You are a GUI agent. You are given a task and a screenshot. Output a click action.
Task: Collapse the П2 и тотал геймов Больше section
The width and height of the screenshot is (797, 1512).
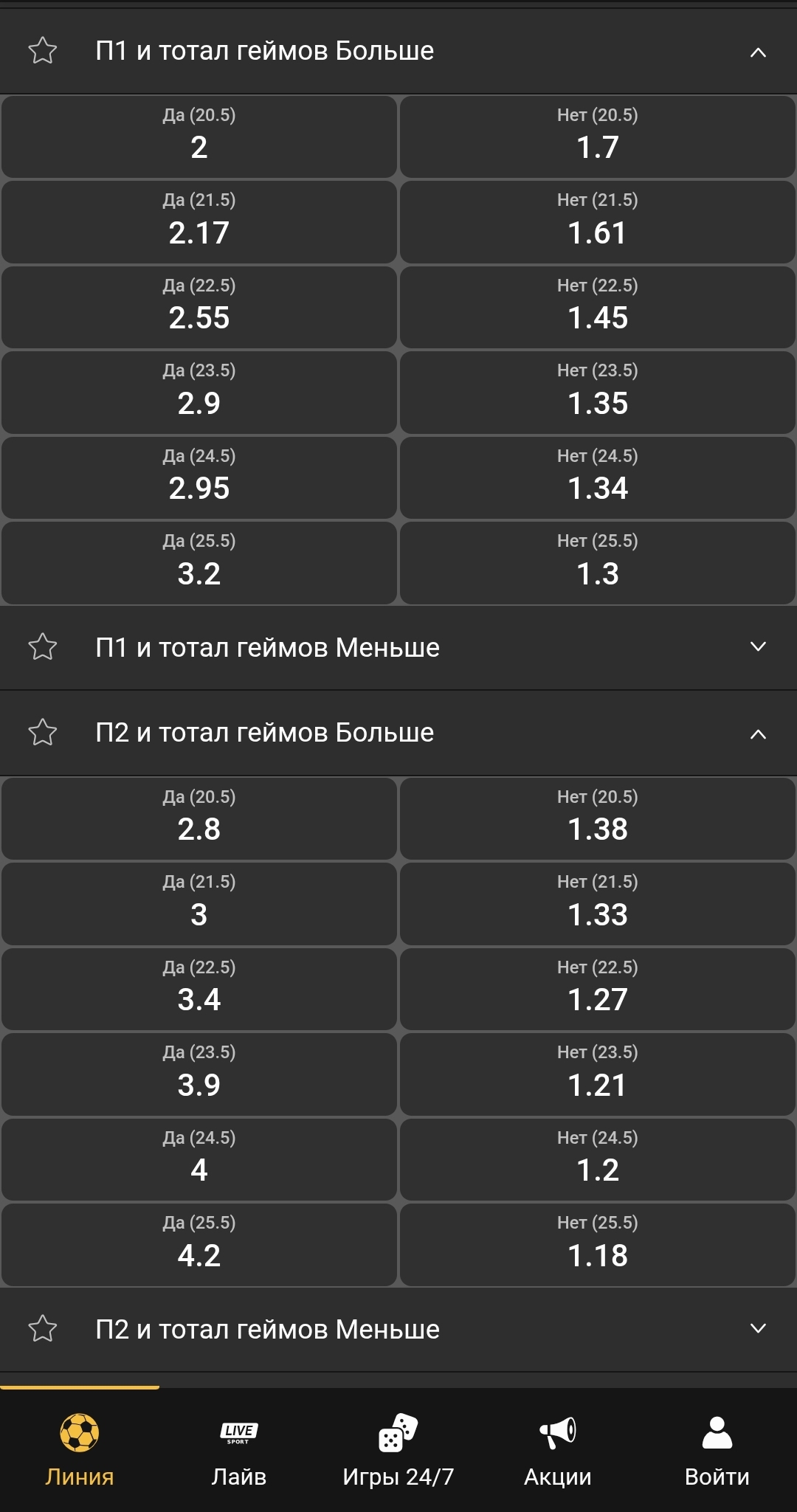point(758,733)
